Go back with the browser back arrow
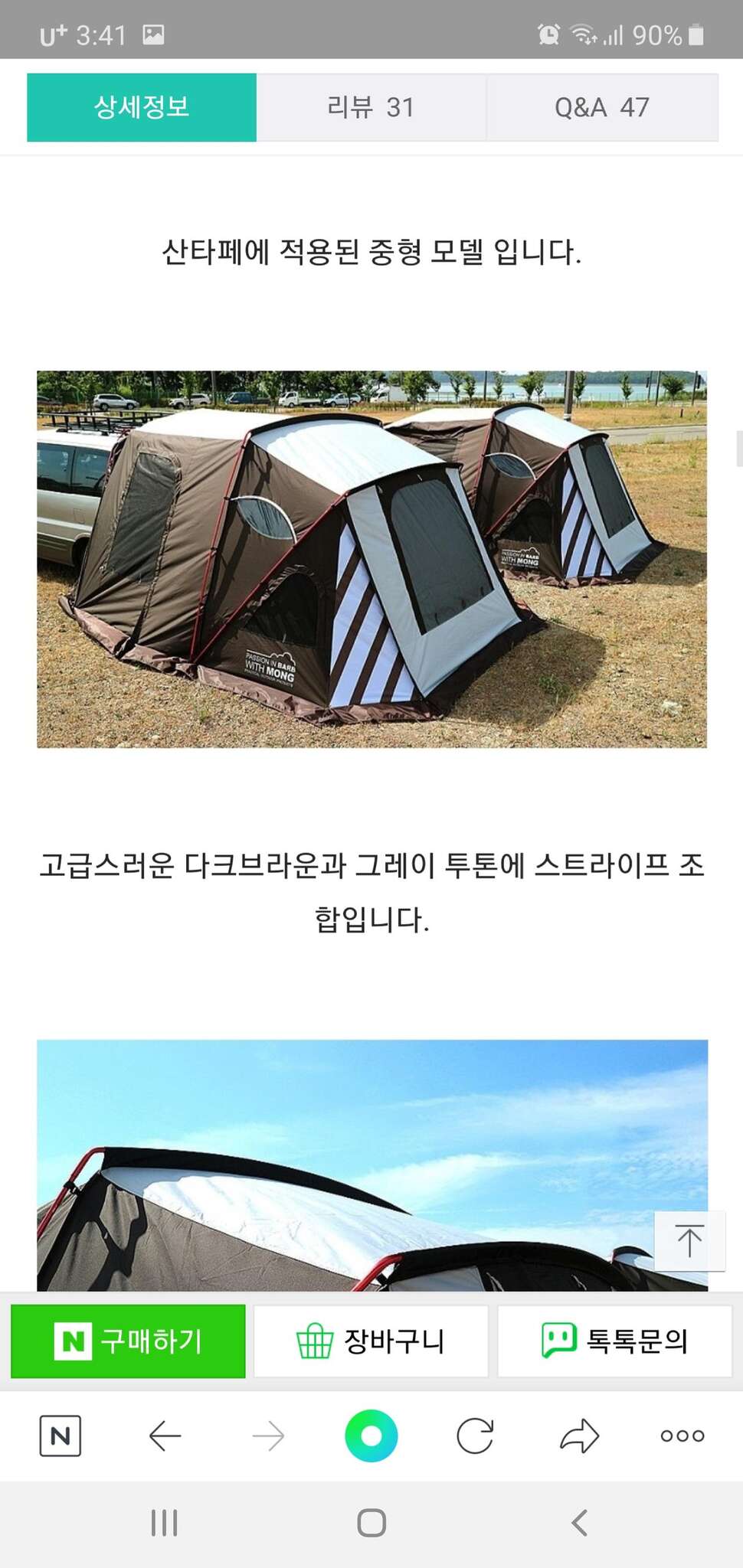 click(165, 1436)
